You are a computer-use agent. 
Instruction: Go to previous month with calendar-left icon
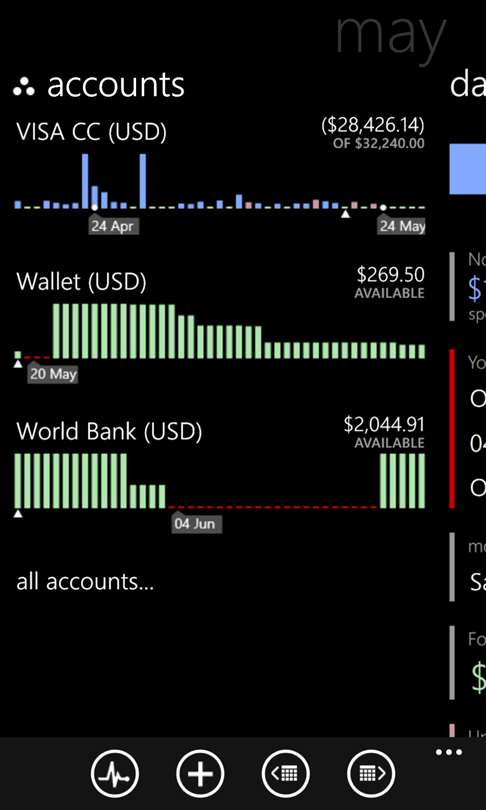tap(286, 774)
